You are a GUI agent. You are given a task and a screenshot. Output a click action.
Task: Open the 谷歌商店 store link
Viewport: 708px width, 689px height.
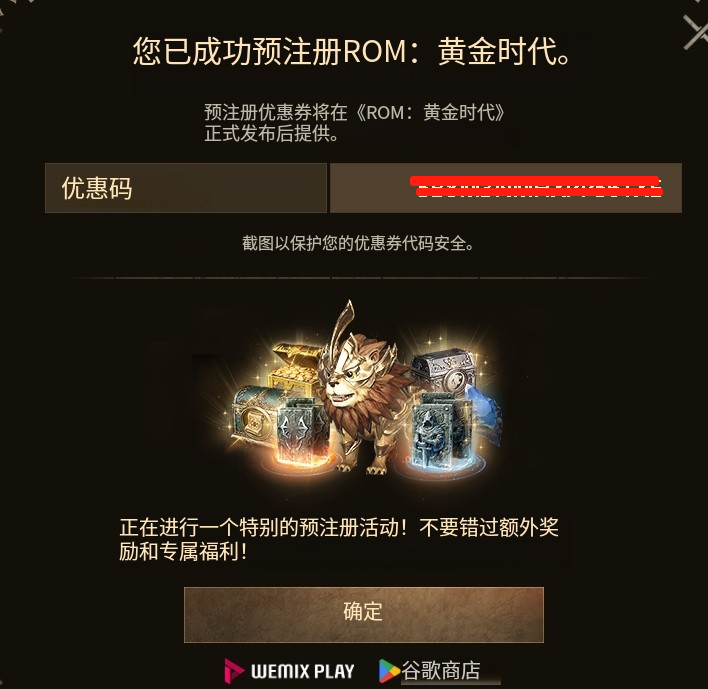(429, 670)
